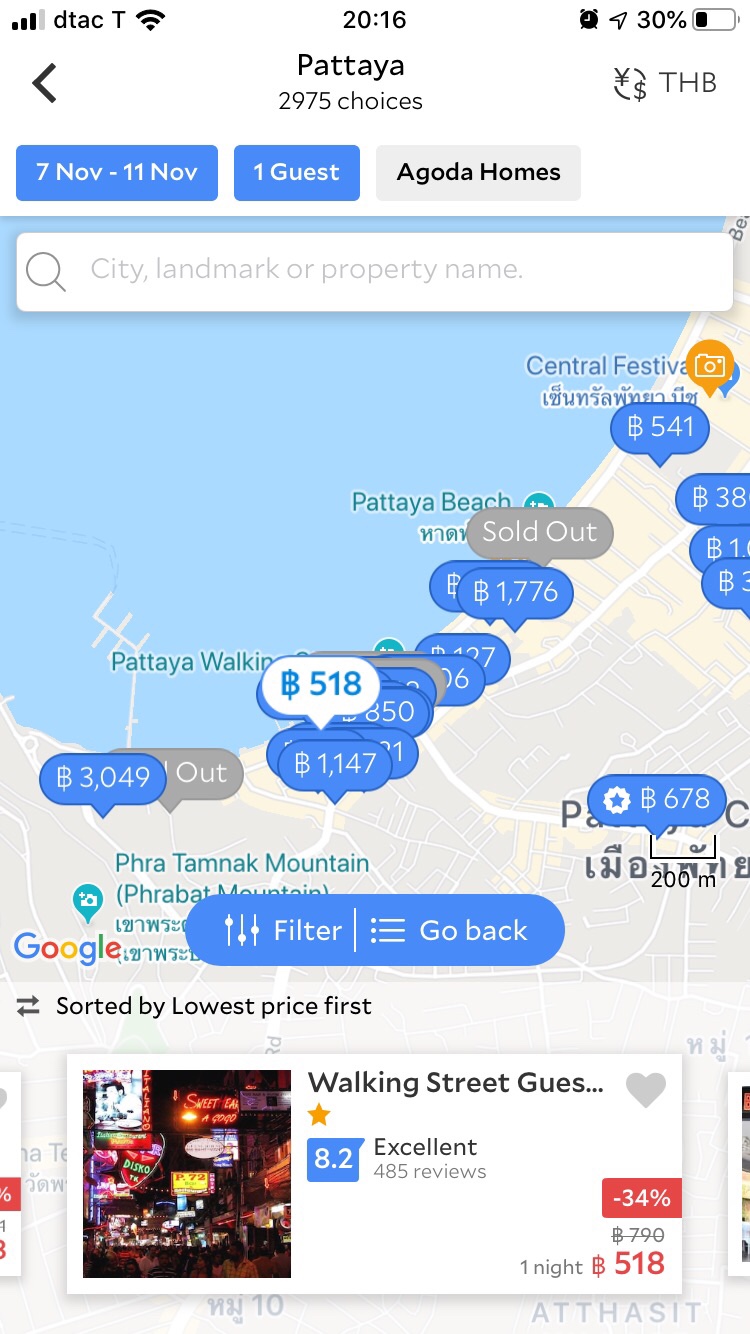
Task: Select the ฿ 678 map price pin
Action: [x=658, y=799]
